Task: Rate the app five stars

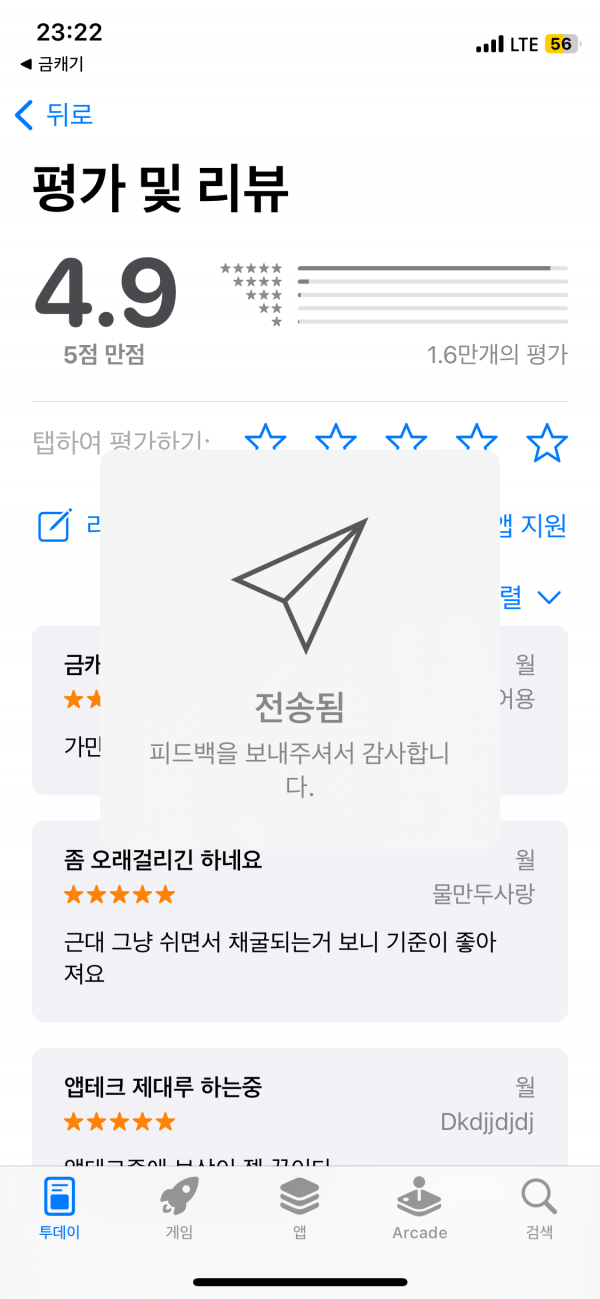Action: click(x=547, y=442)
